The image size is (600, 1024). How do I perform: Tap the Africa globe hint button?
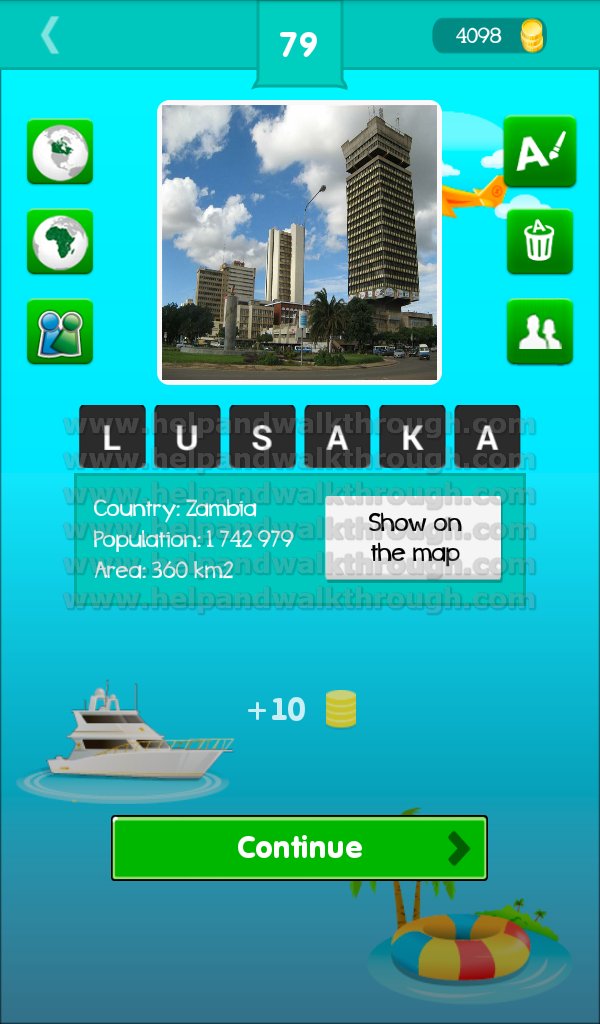click(60, 242)
